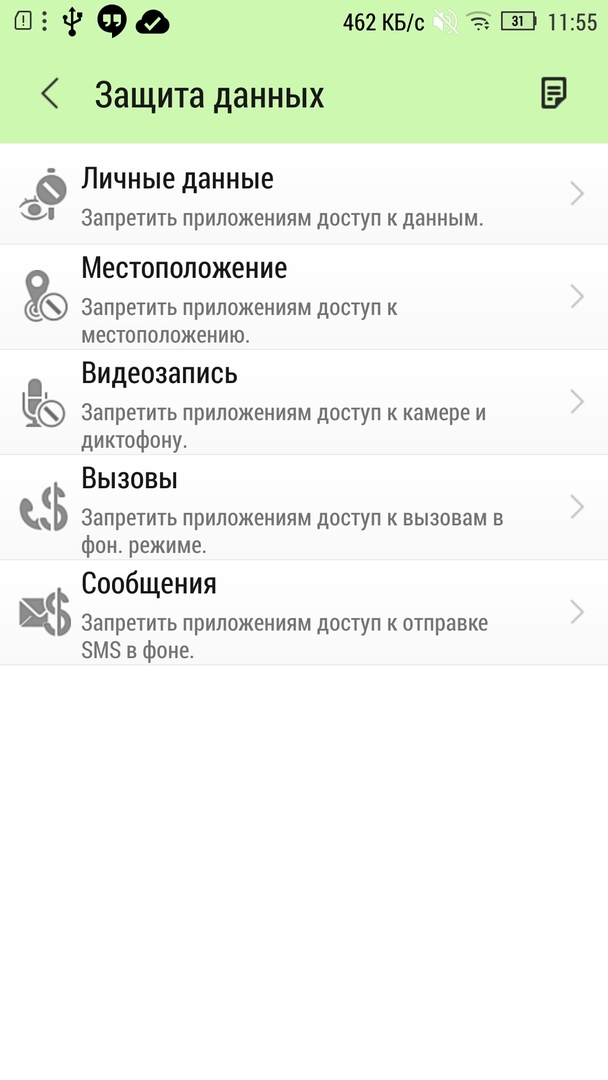Go back from Защита данных screen

point(50,95)
